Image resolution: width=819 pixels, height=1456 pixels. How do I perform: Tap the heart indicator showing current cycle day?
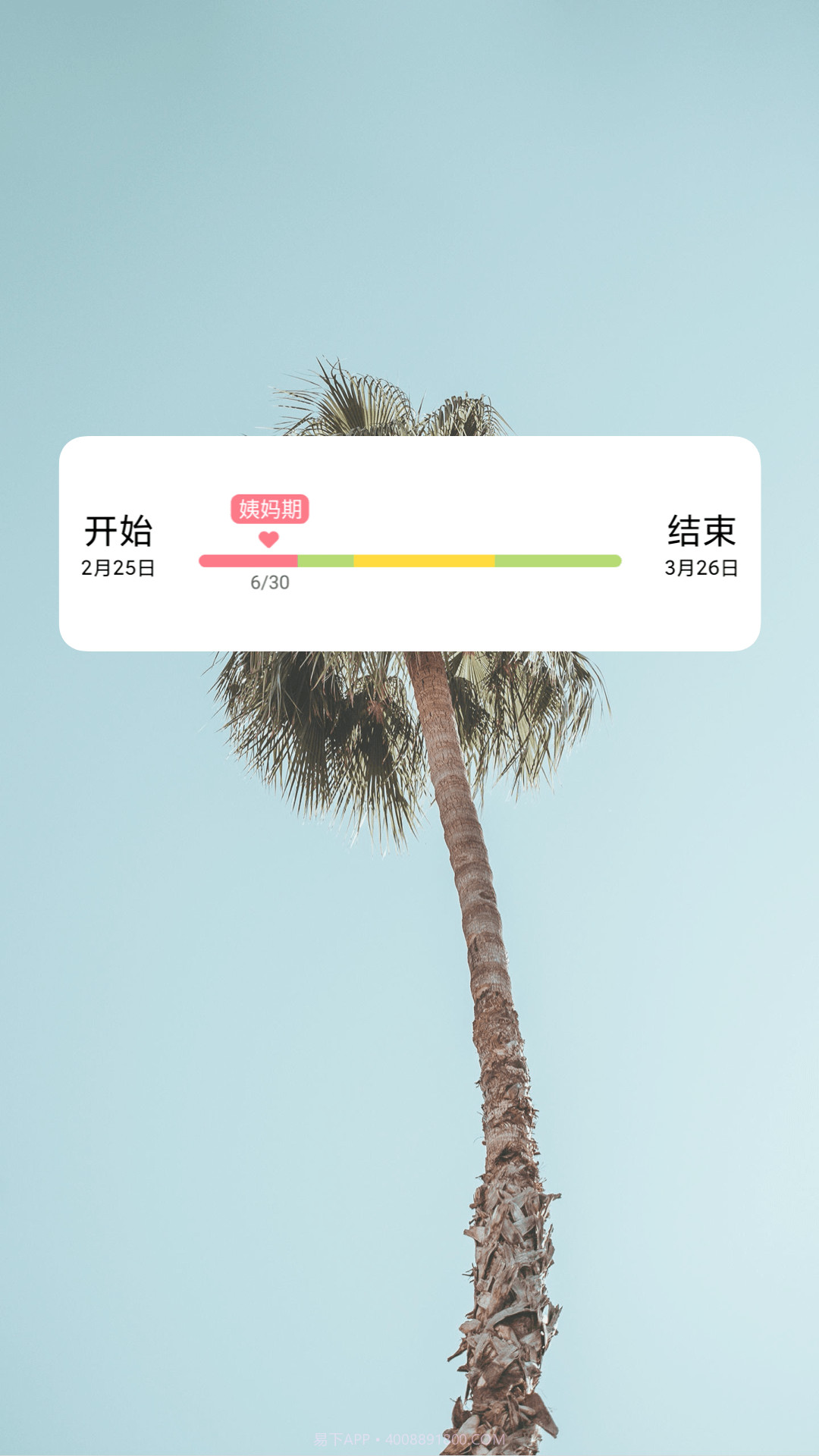[x=267, y=540]
